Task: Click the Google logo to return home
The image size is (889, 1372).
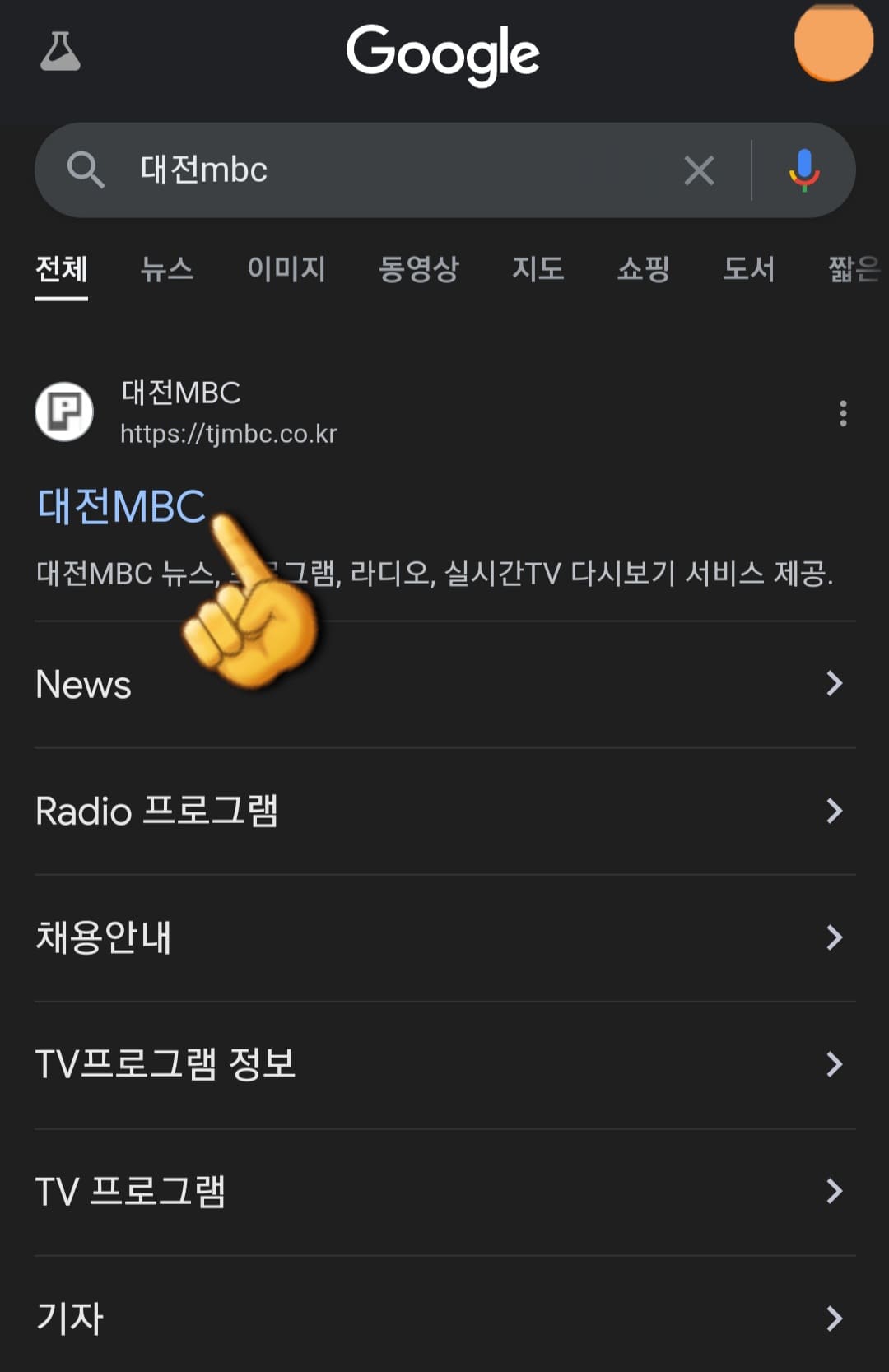Action: 444,51
